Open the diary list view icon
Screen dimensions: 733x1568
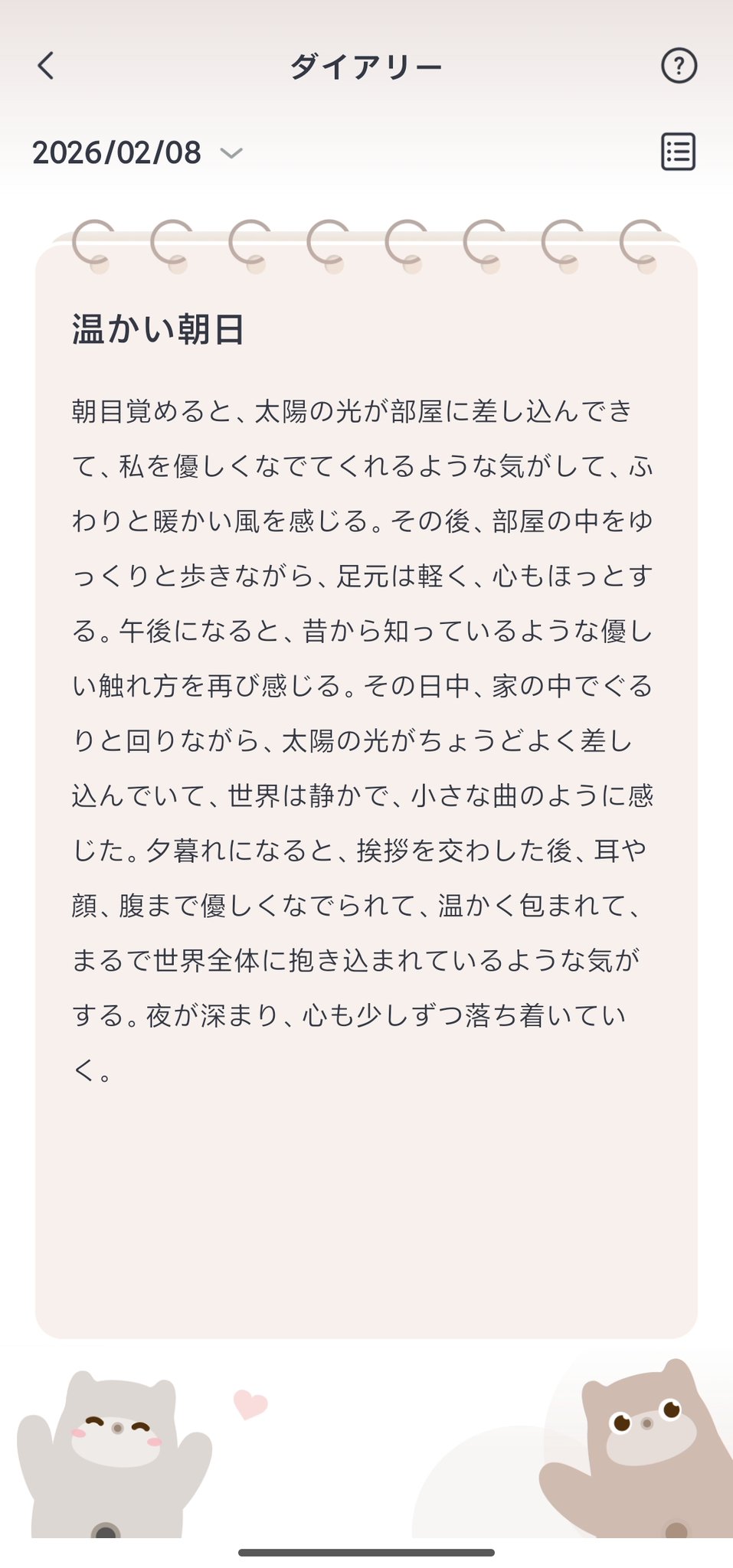pos(679,152)
